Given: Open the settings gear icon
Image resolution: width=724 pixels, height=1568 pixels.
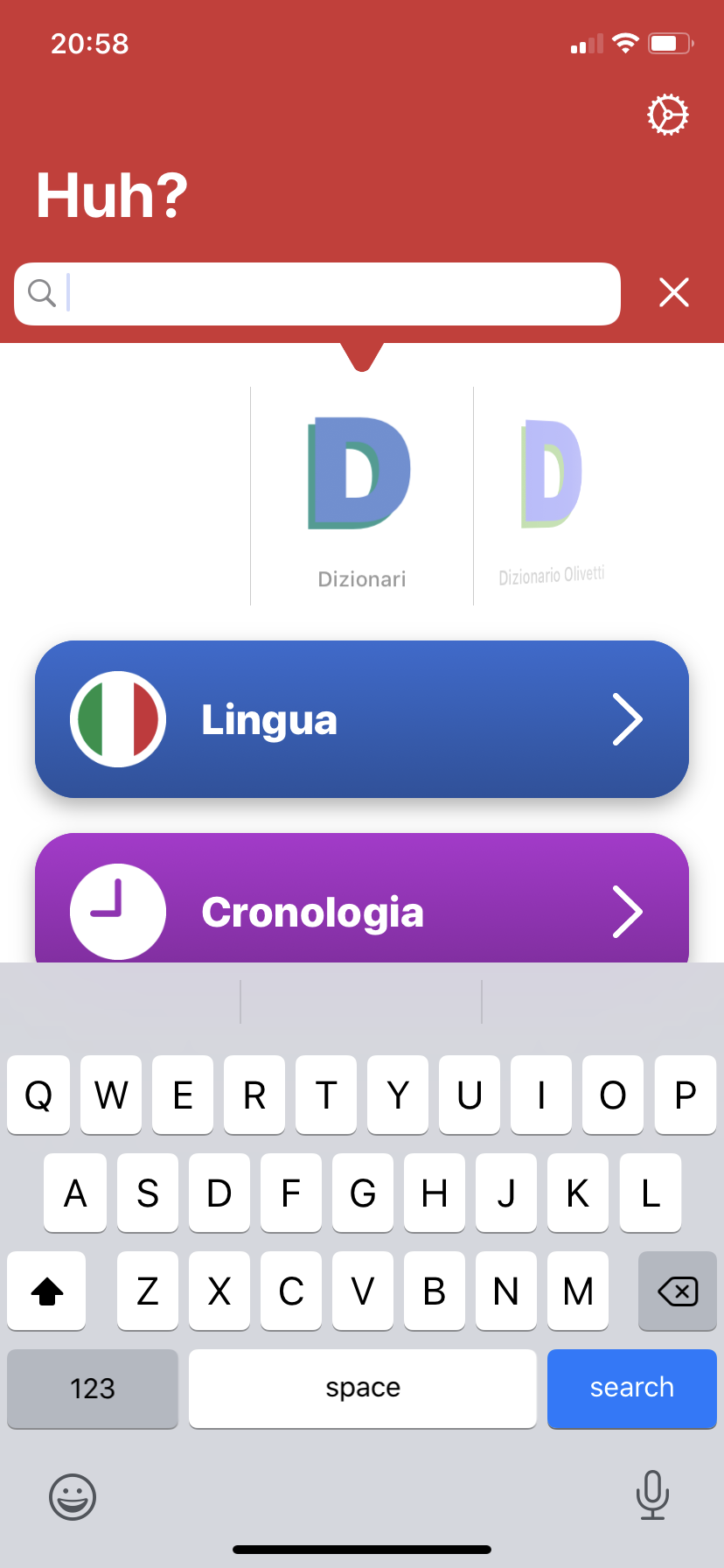Looking at the screenshot, I should point(668,113).
